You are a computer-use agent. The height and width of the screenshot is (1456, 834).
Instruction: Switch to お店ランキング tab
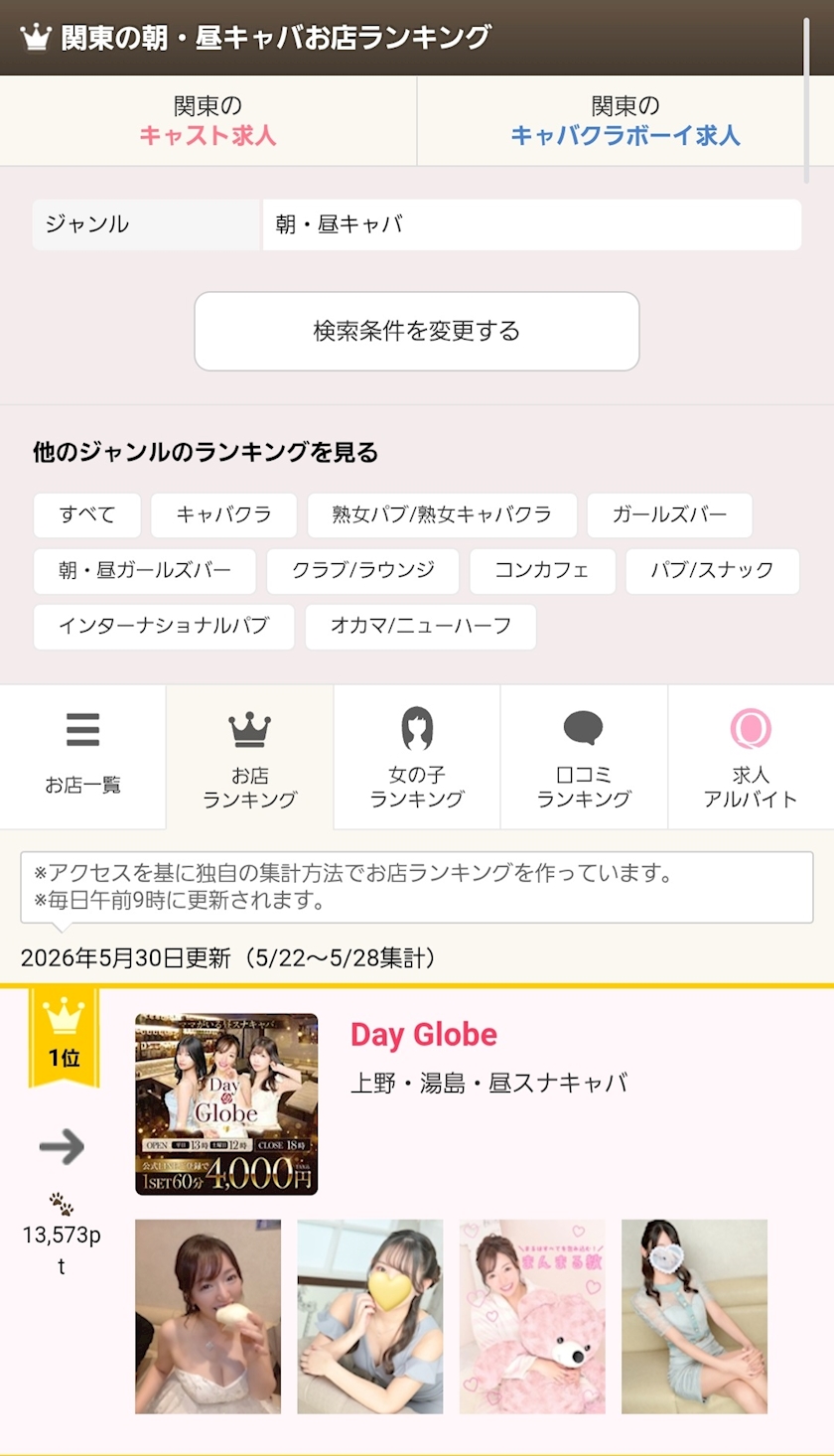[250, 757]
